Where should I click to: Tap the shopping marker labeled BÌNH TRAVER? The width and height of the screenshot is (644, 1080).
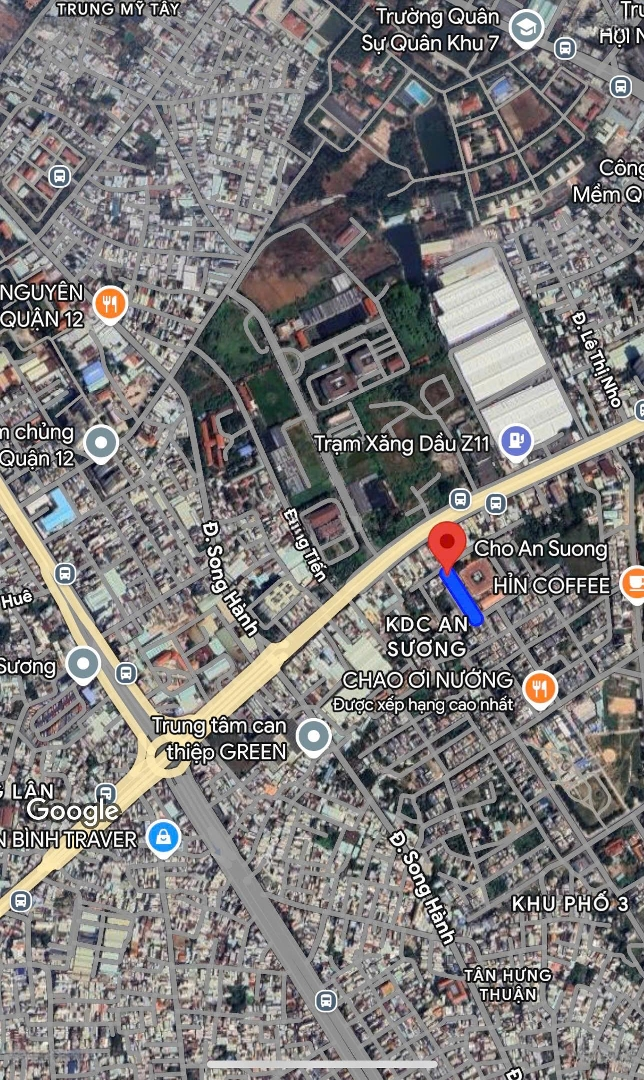163,838
